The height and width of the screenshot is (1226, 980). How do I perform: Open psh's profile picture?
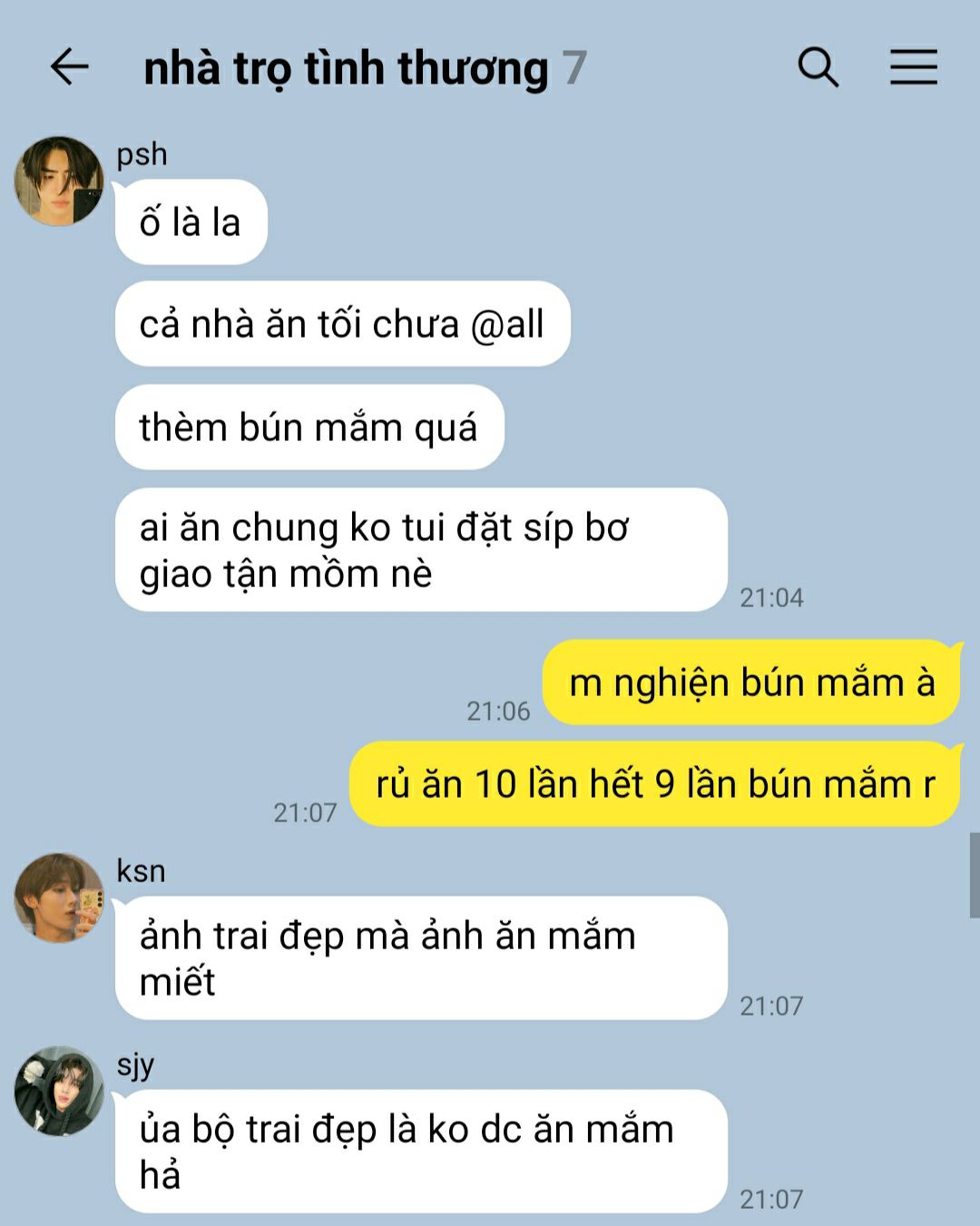tap(59, 181)
